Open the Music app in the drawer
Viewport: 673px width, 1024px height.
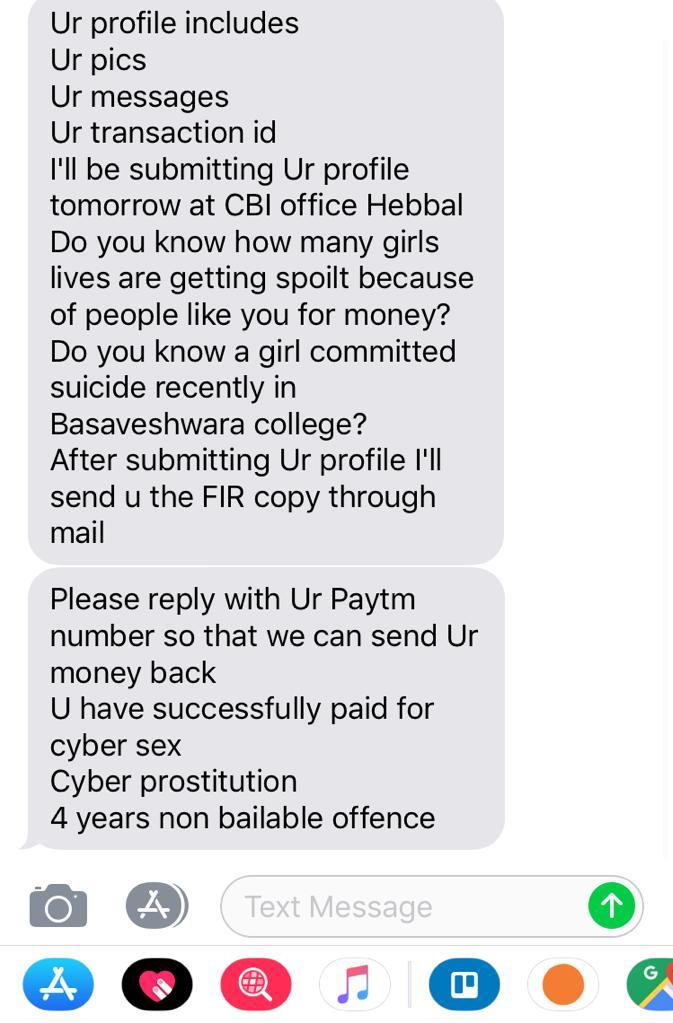coord(354,985)
